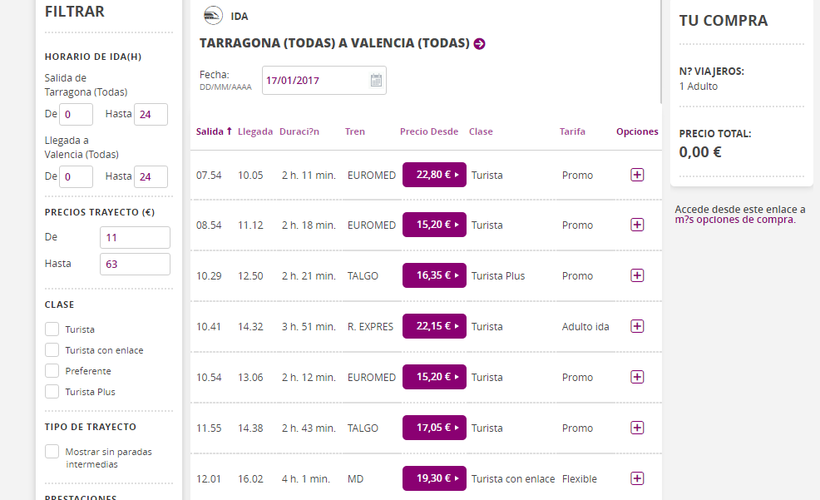The image size is (820, 500).
Task: Edit the maximum price Hasta field
Action: [135, 264]
